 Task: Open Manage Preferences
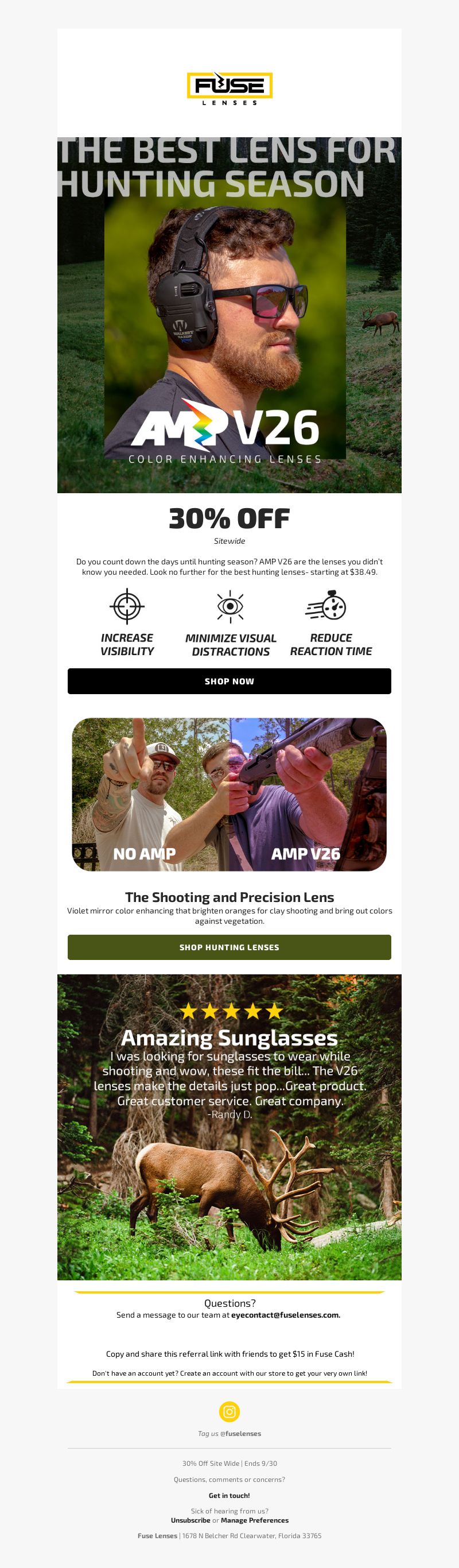pos(255,1520)
